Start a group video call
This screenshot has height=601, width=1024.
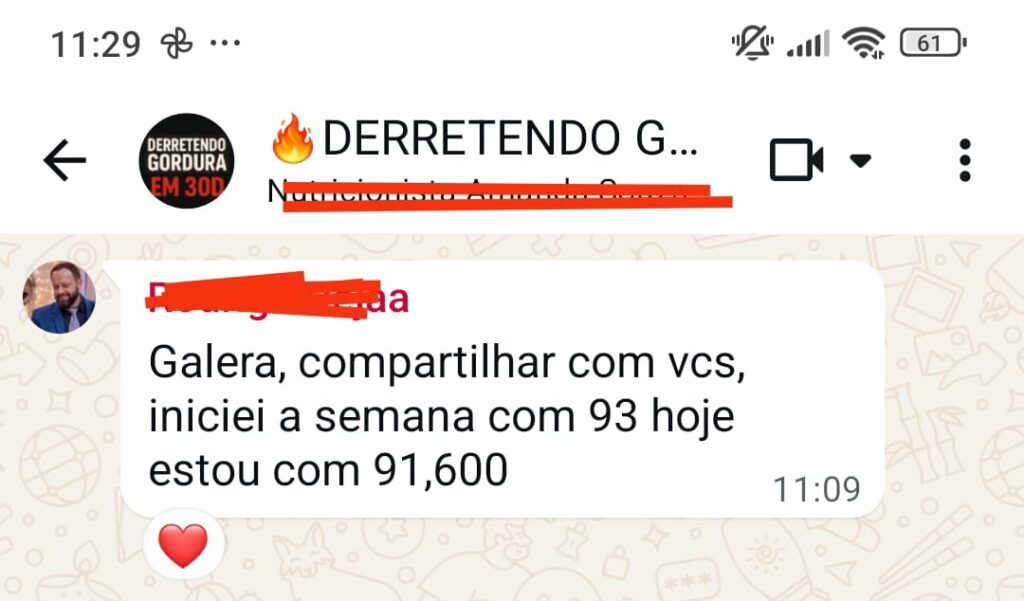pos(796,160)
